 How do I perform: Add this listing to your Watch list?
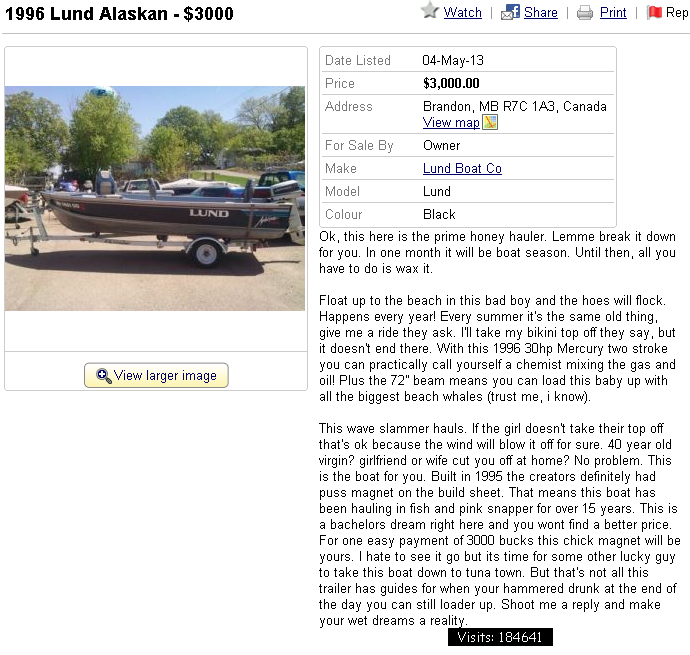462,13
